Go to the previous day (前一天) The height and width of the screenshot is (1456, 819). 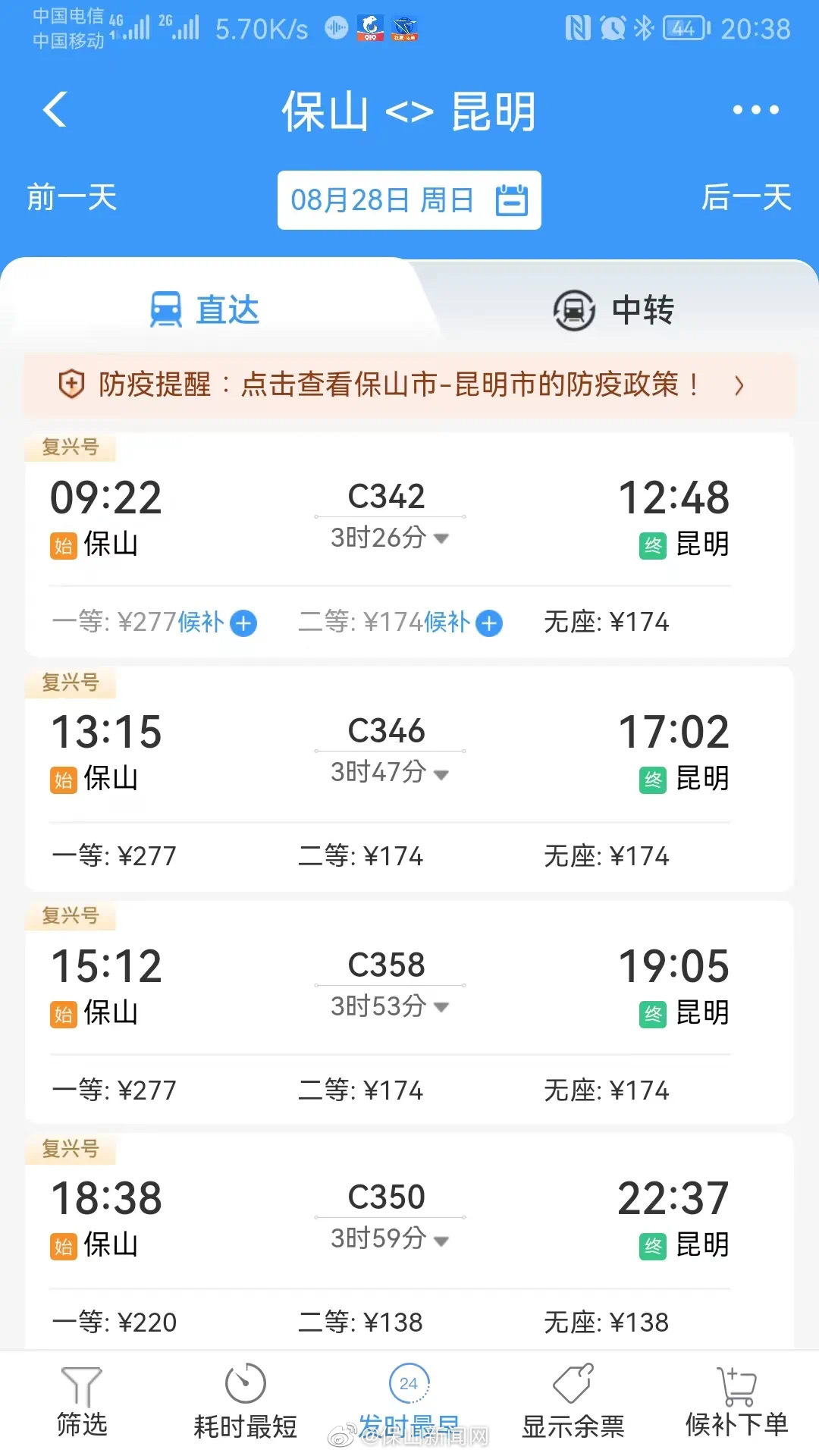coord(71,198)
